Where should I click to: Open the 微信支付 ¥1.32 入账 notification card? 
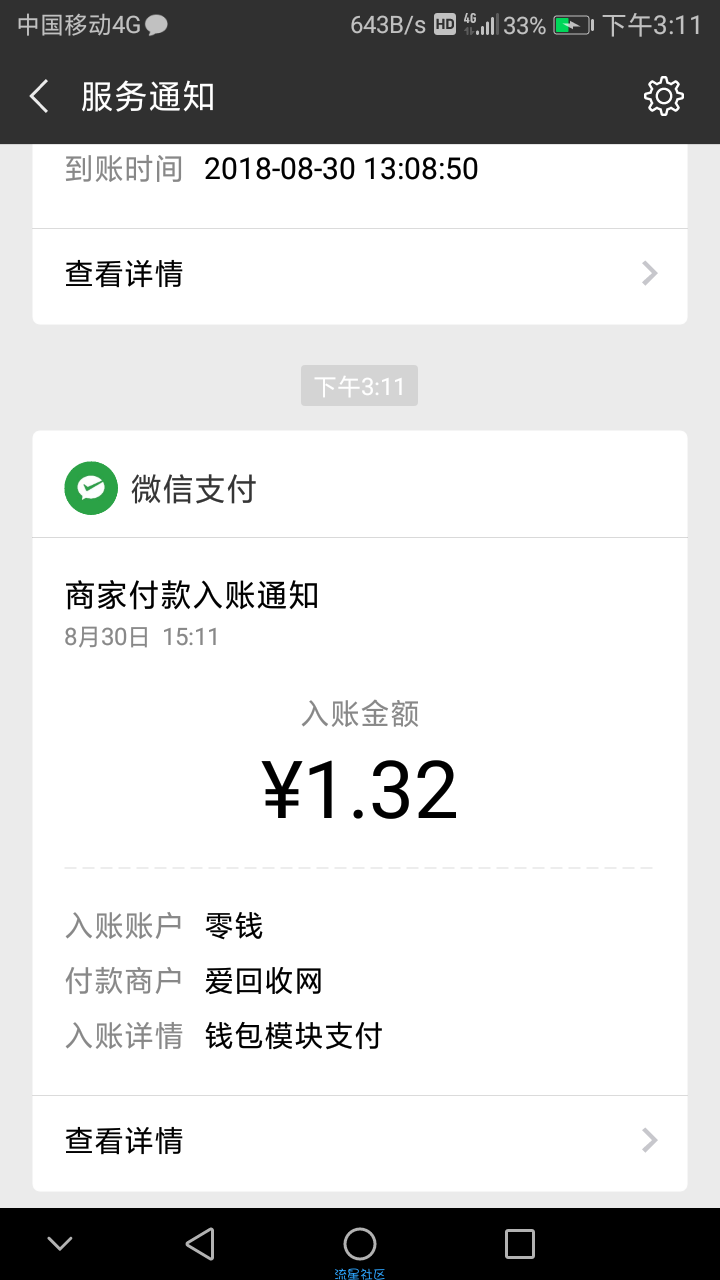360,811
